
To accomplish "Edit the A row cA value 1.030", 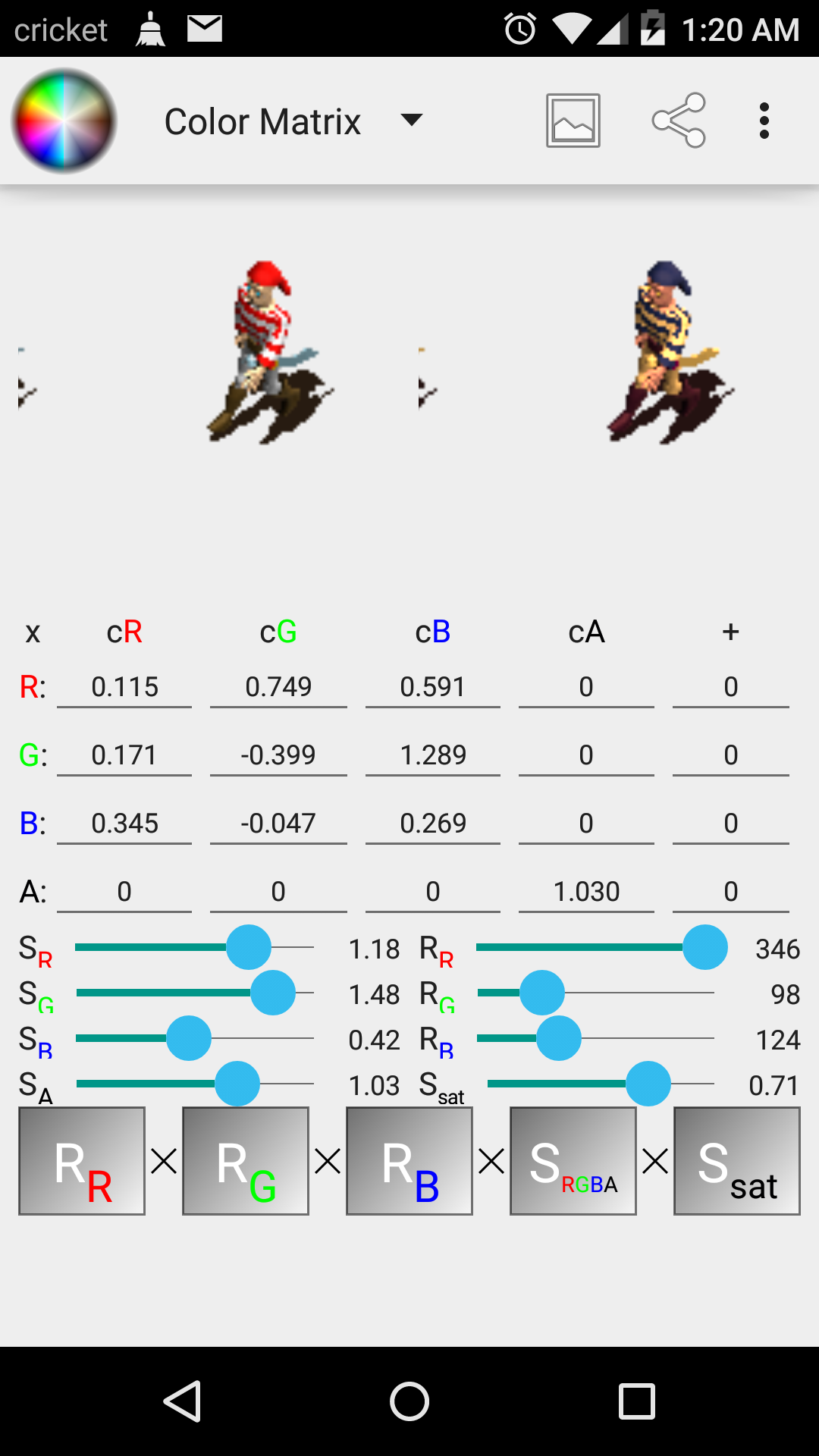I will [x=586, y=892].
